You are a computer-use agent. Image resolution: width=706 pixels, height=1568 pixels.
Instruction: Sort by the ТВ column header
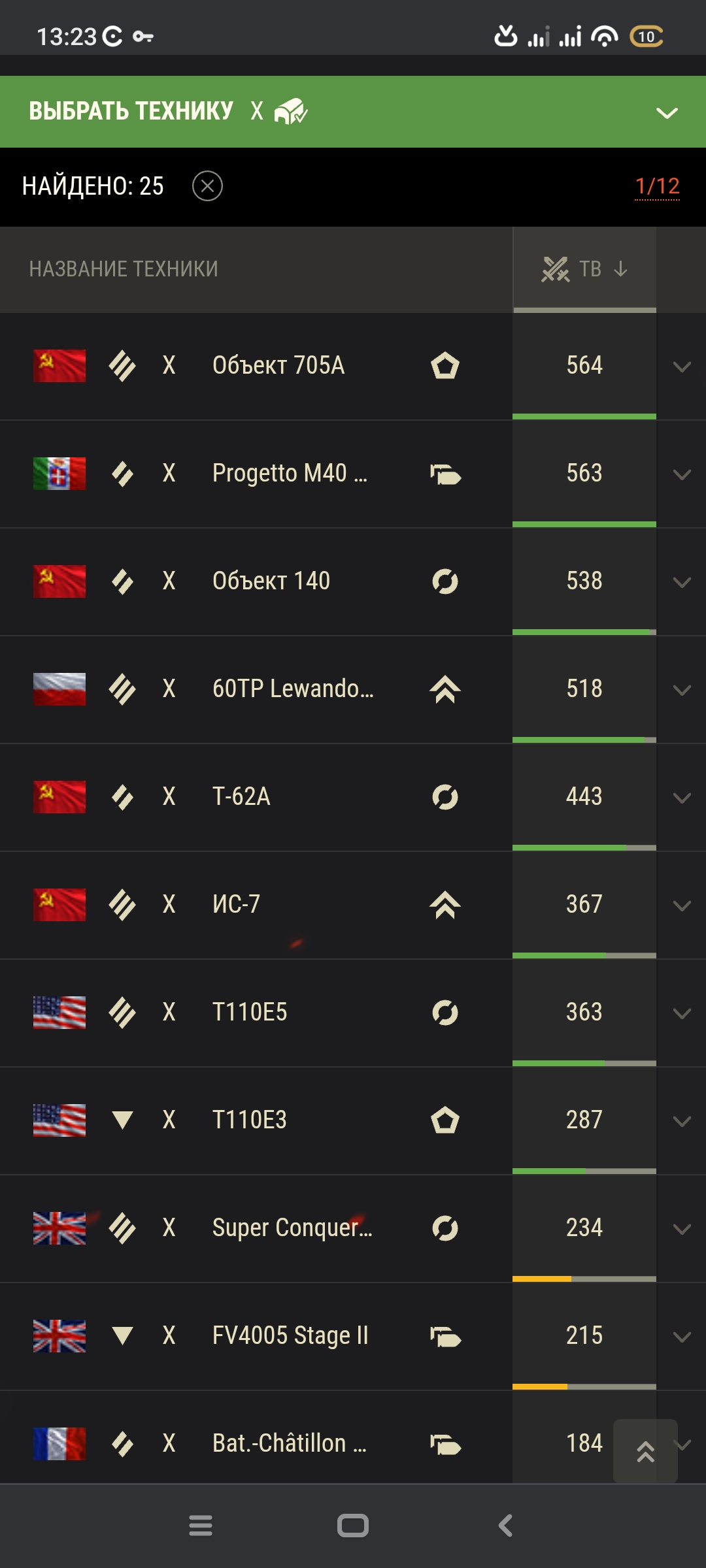point(584,269)
